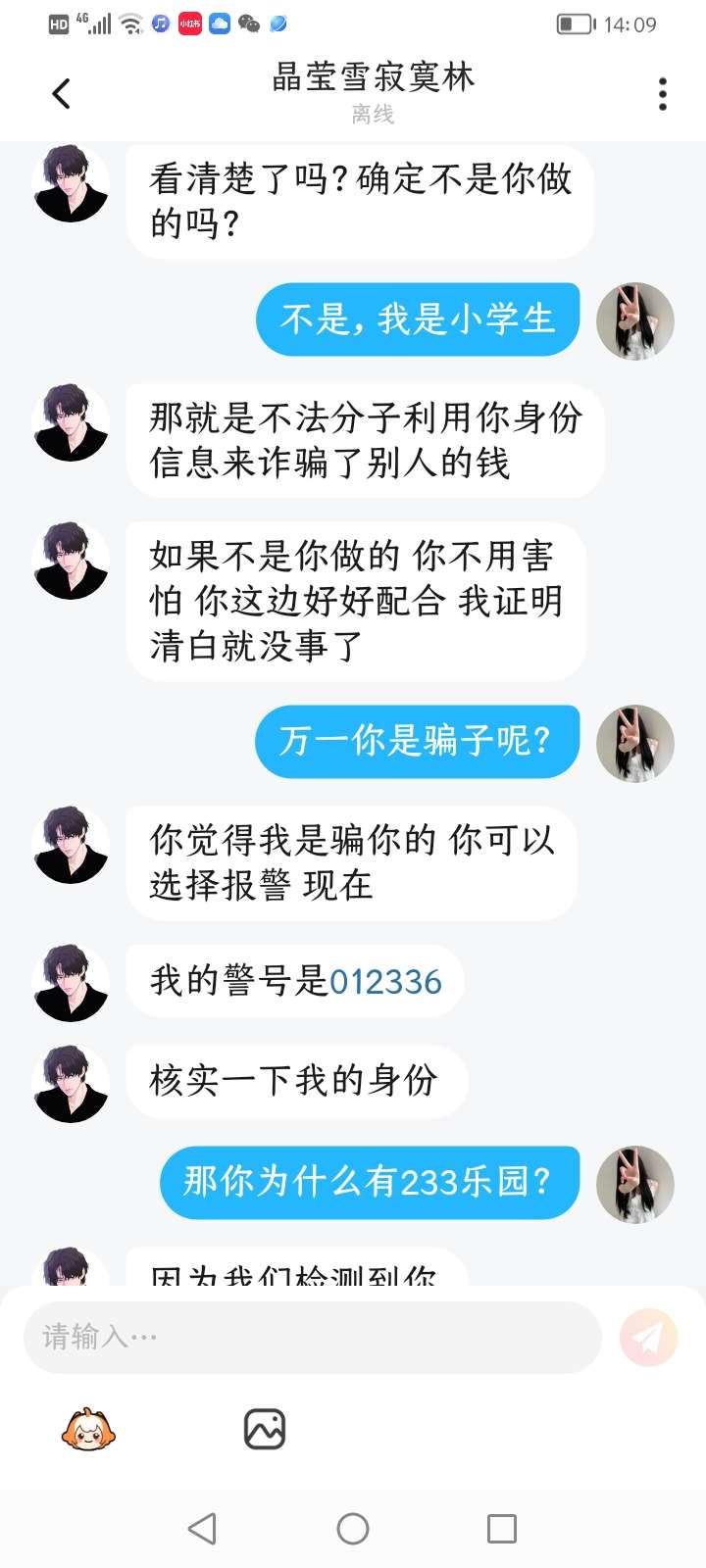Open the emoji sticker picker
The image size is (706, 1568).
coord(88,1430)
